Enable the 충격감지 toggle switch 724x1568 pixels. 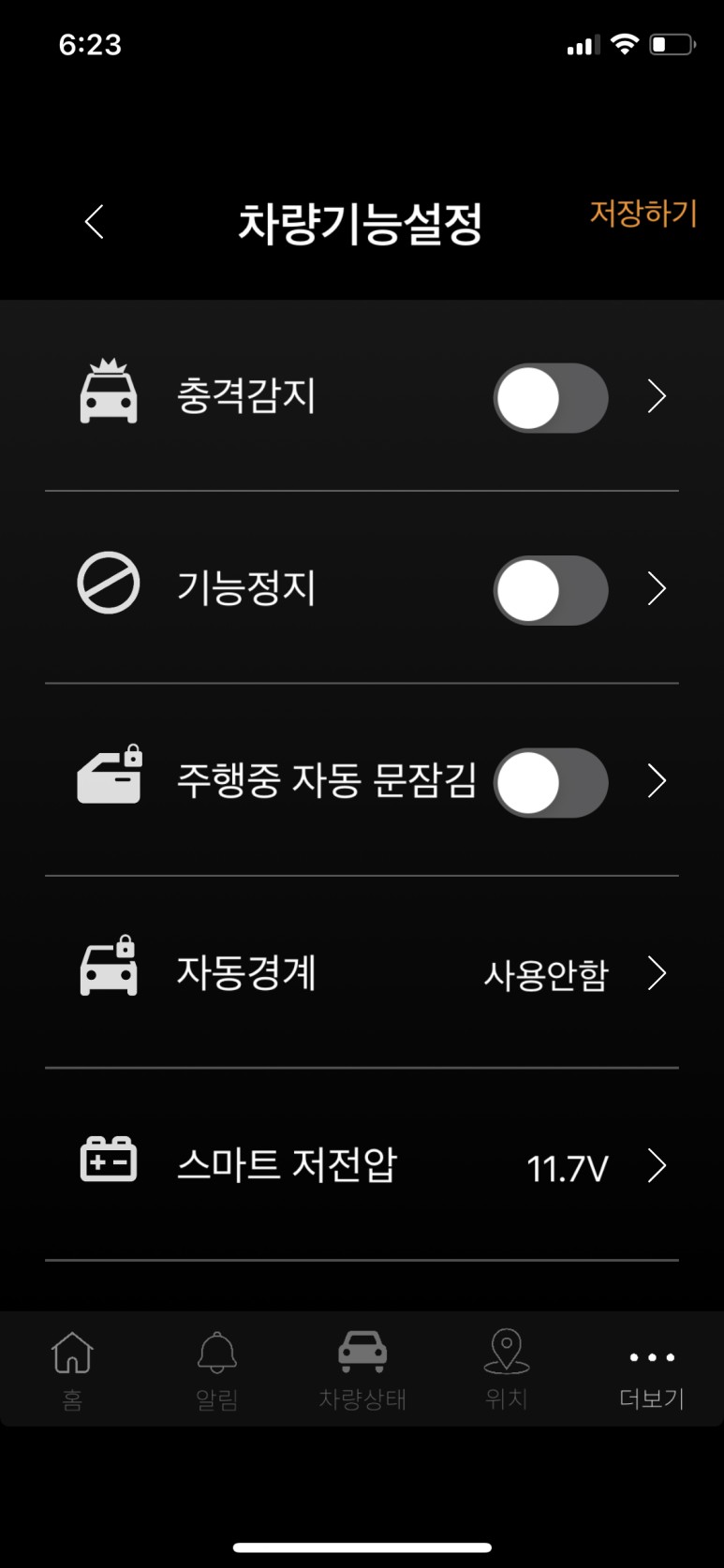551,398
